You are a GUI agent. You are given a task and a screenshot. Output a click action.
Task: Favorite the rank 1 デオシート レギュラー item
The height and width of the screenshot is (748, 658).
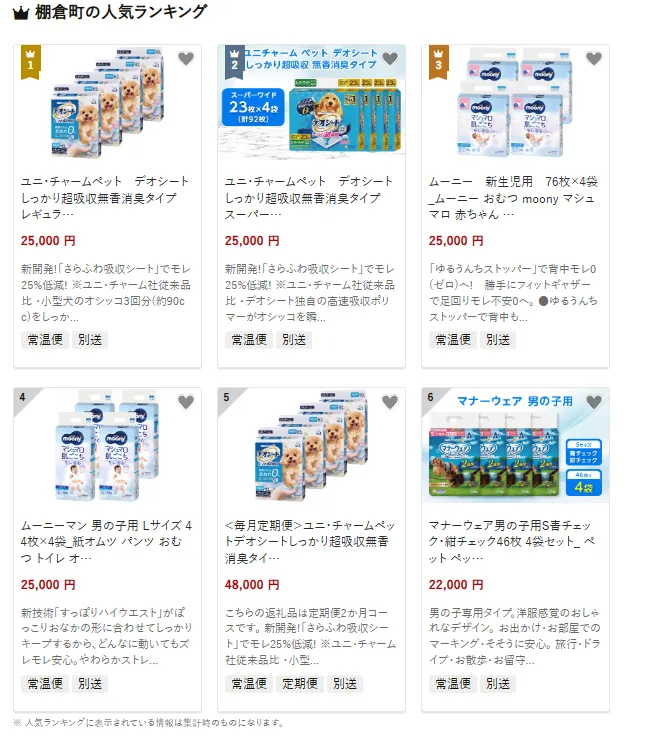pos(185,59)
